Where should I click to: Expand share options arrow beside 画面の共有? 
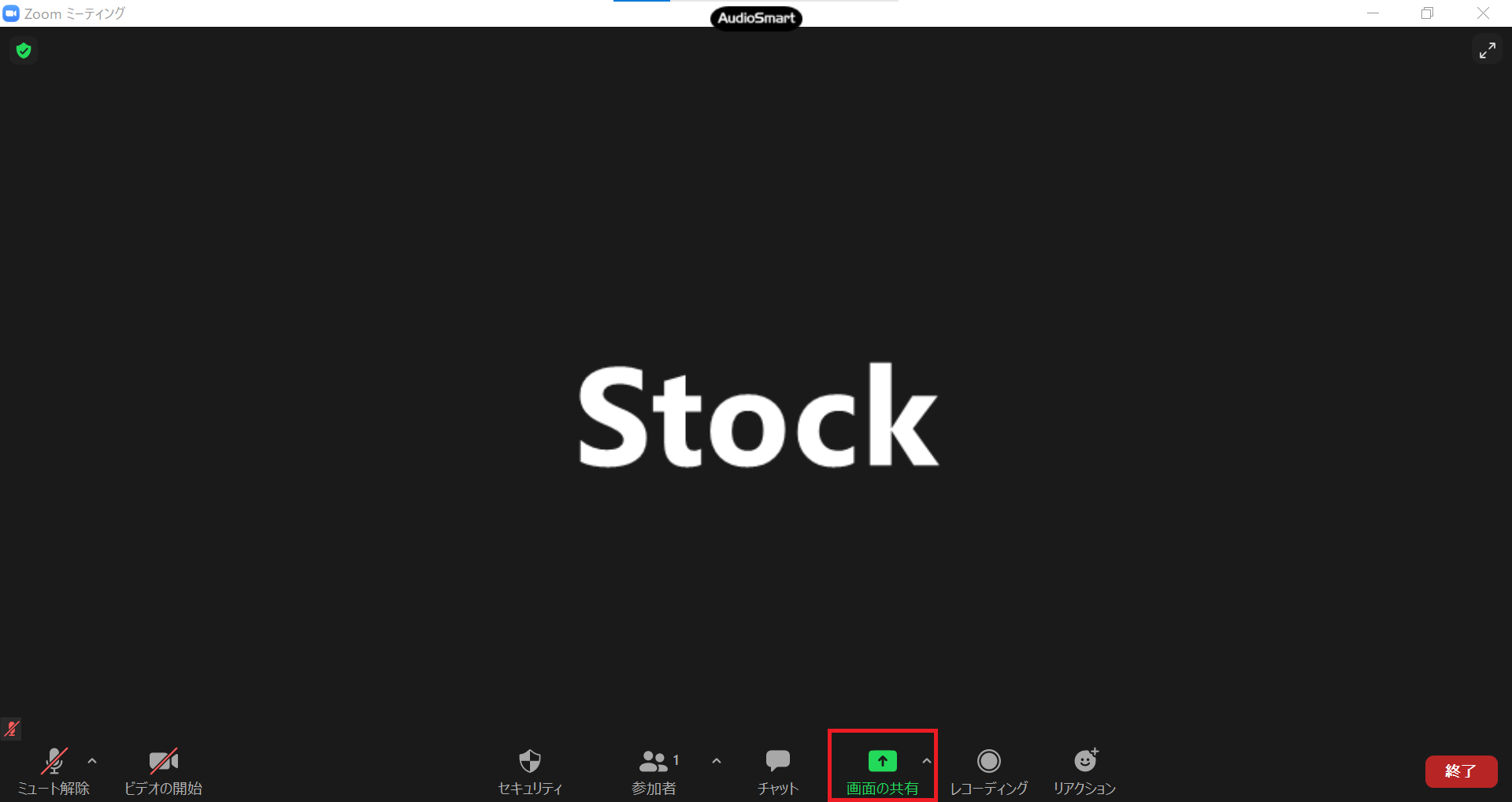click(x=927, y=761)
